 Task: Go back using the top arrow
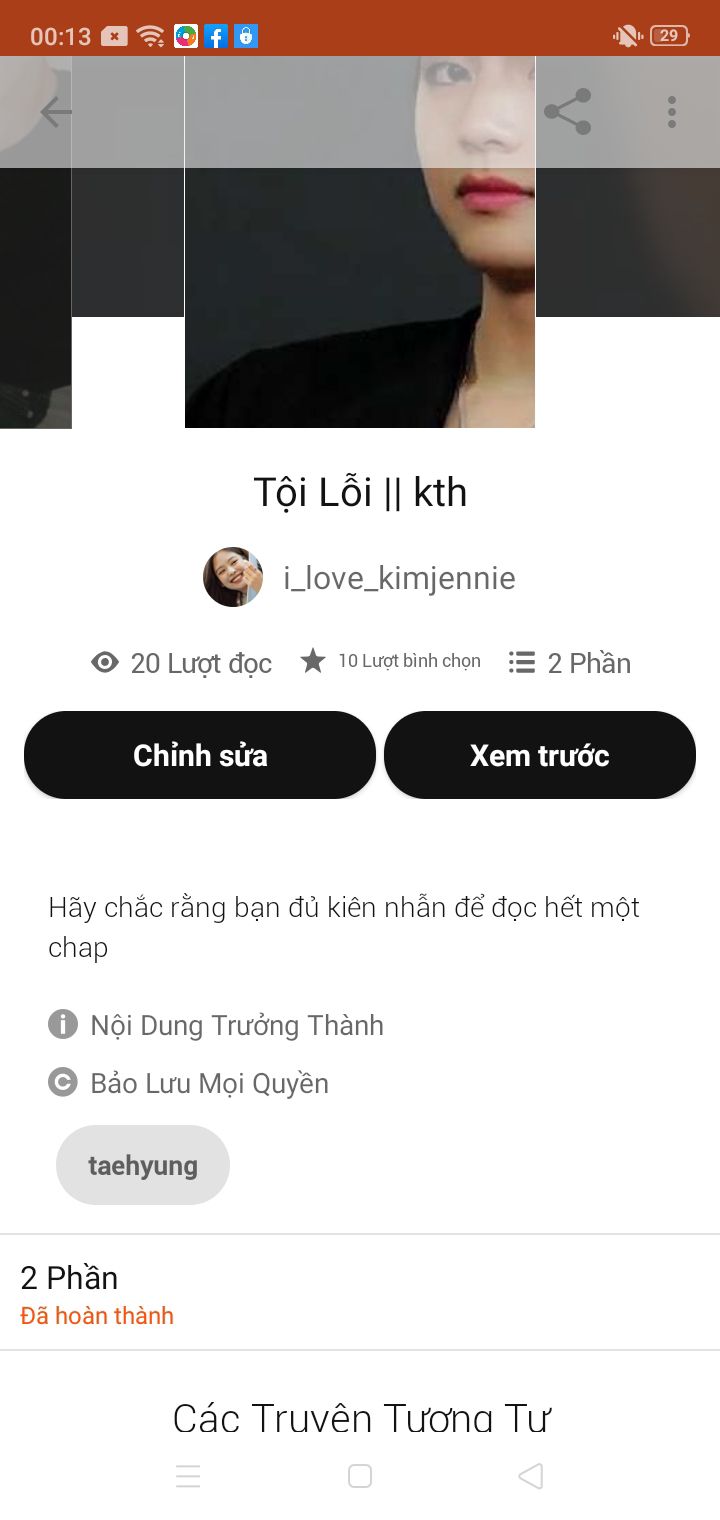pos(56,112)
